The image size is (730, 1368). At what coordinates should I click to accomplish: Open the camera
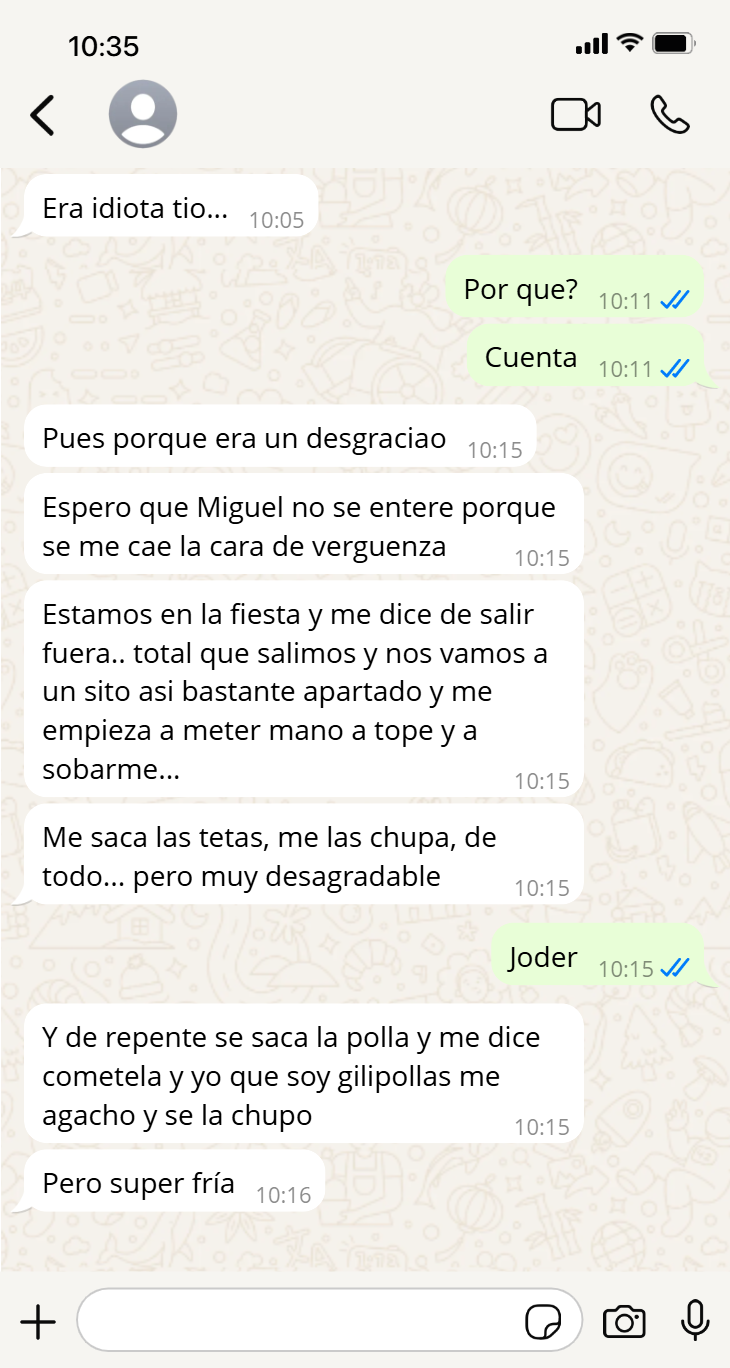click(624, 1322)
